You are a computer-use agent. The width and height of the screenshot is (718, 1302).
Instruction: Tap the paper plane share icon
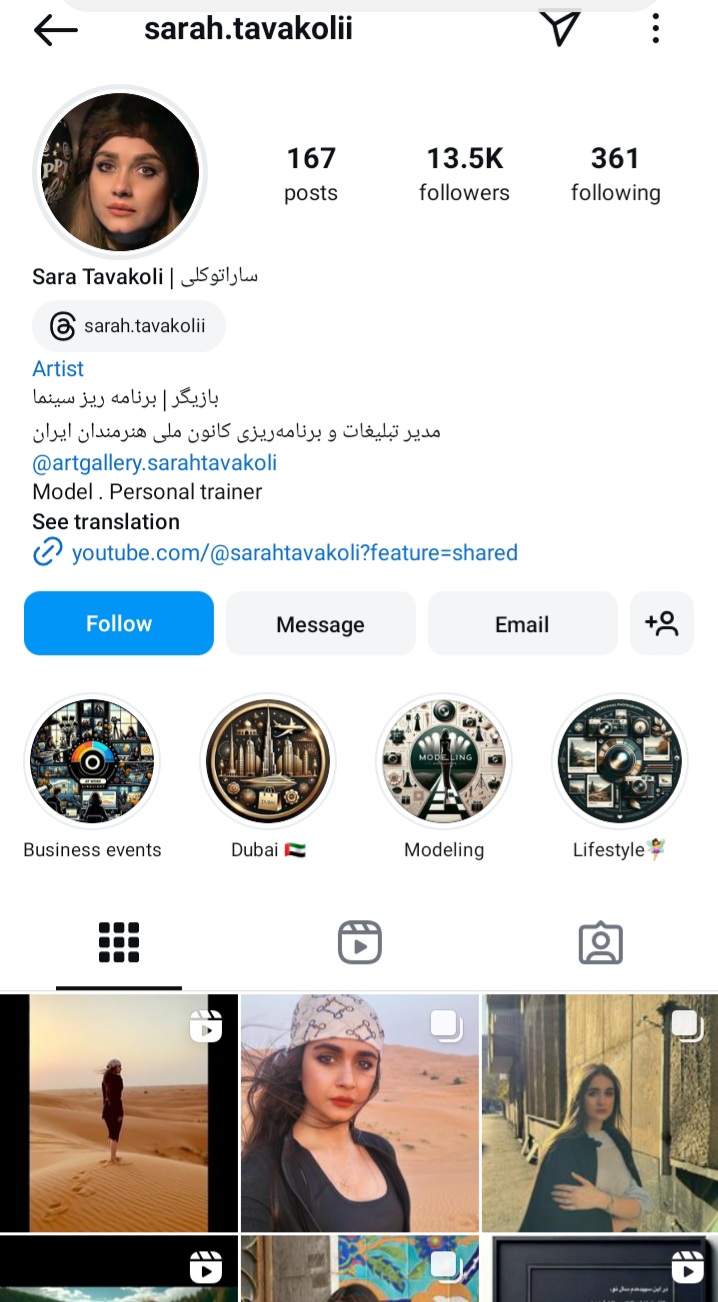click(x=560, y=28)
